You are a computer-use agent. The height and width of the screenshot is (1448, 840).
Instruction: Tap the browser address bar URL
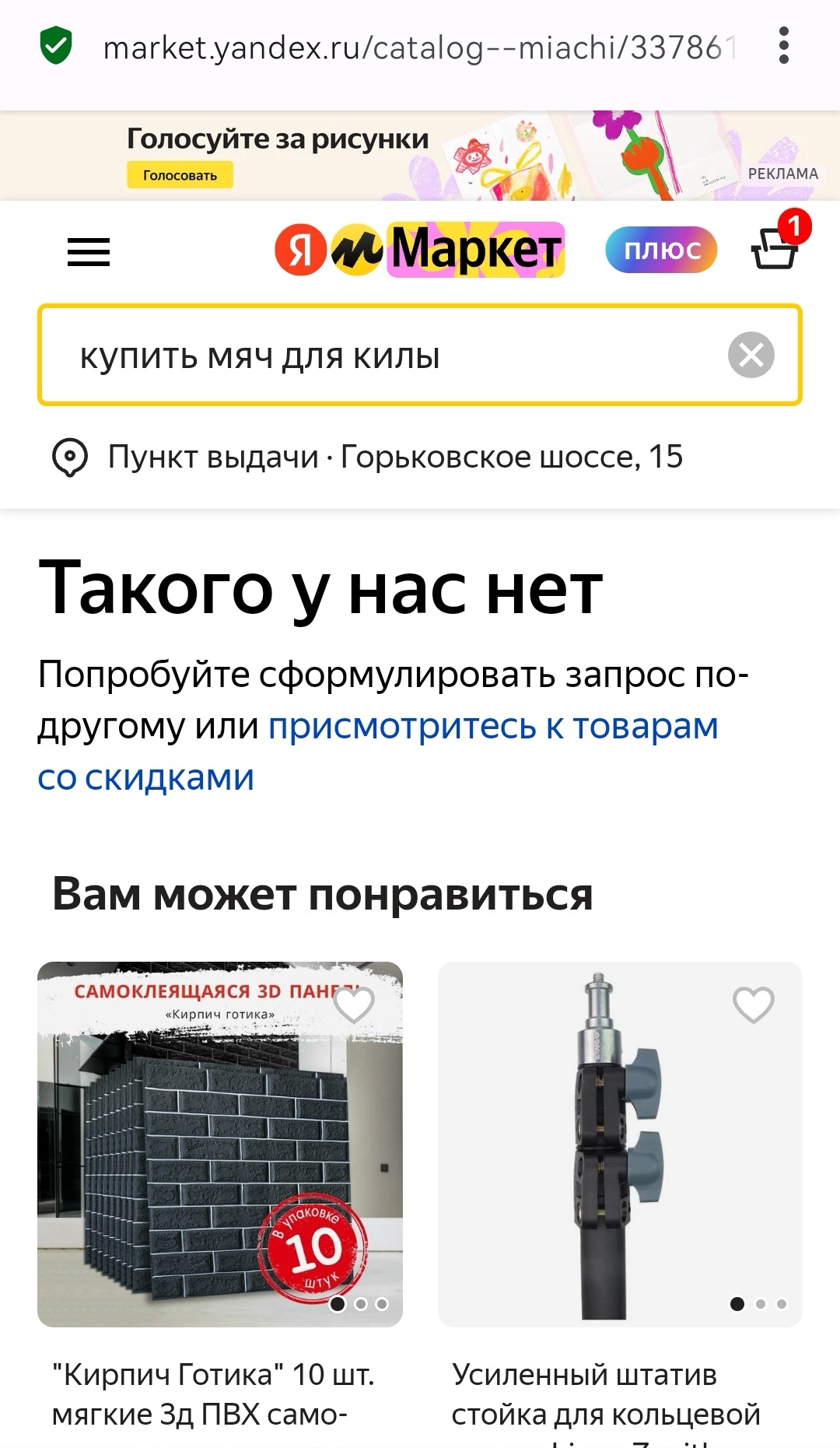420,48
